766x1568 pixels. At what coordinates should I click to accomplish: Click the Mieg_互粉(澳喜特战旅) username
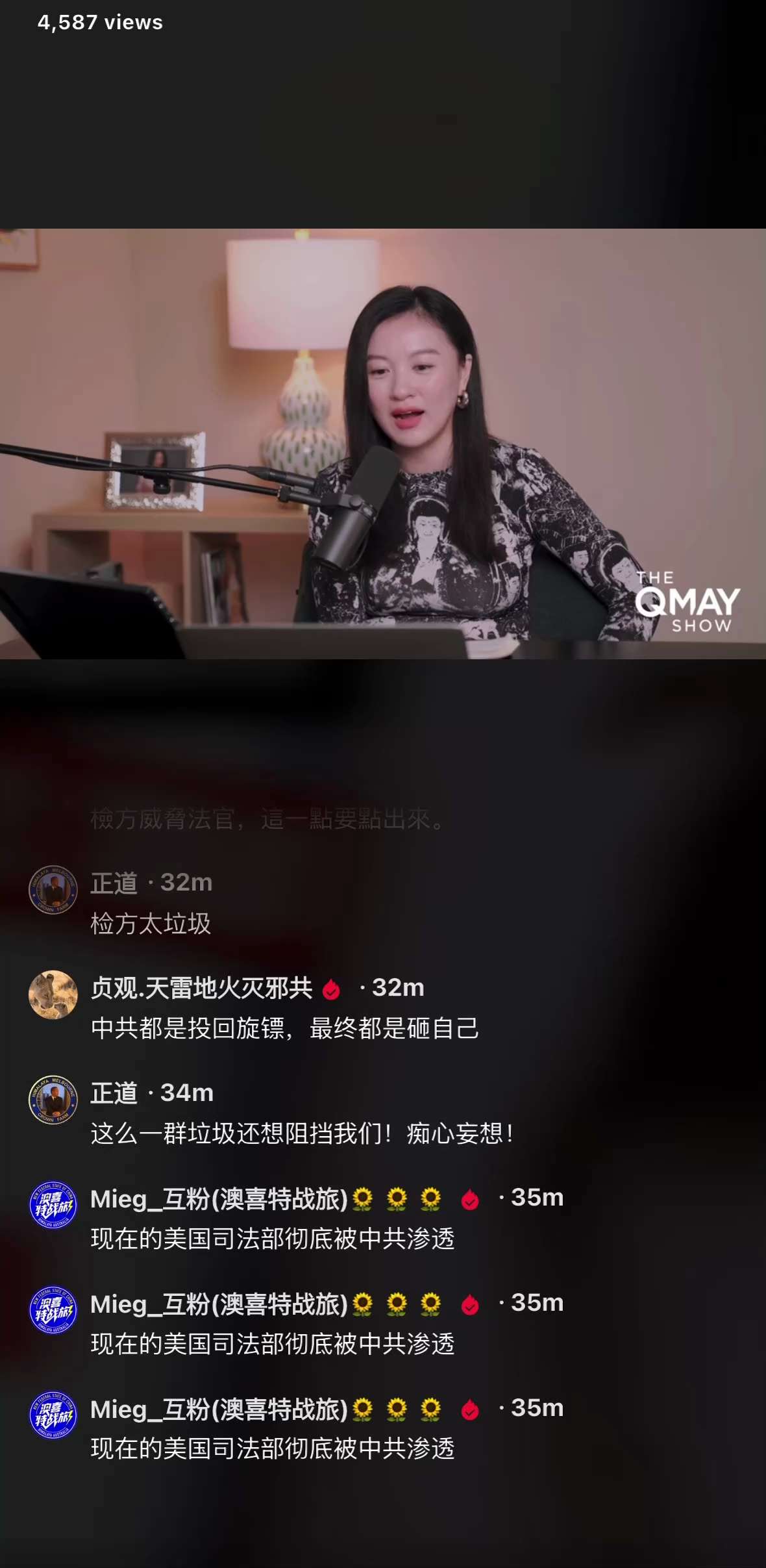tap(221, 1197)
